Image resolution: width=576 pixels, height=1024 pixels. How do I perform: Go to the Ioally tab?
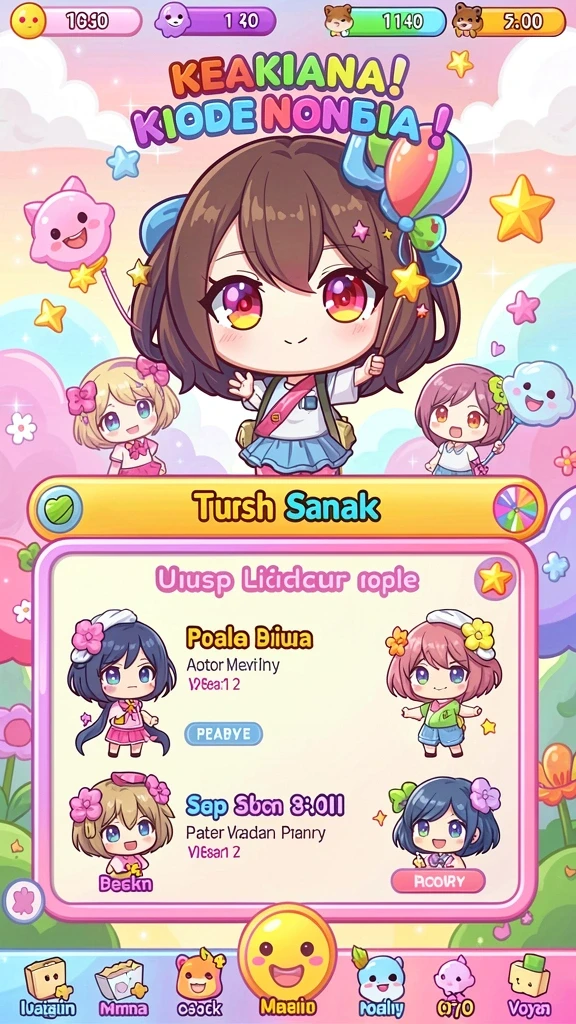point(381,987)
